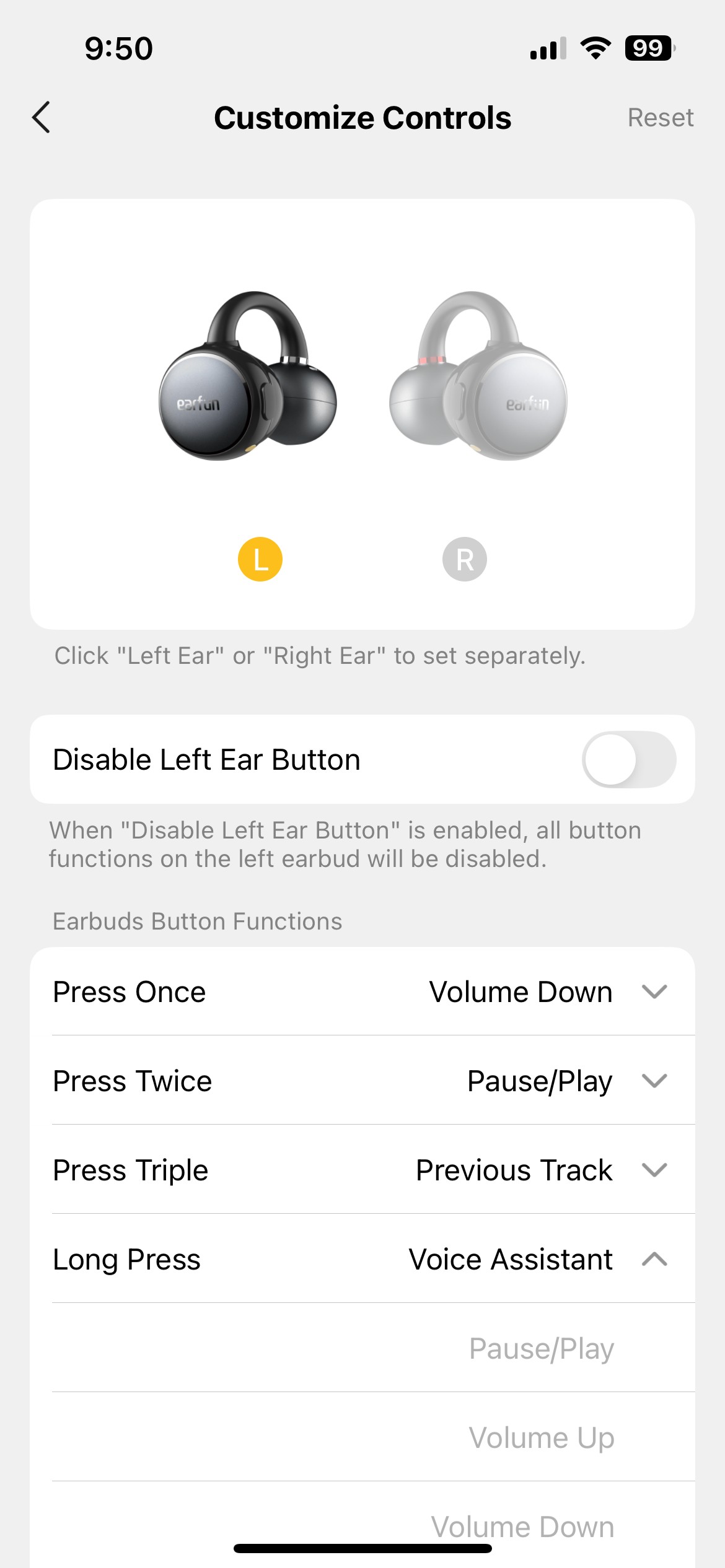725x1568 pixels.
Task: Collapse the Long Press dropdown
Action: click(654, 1260)
